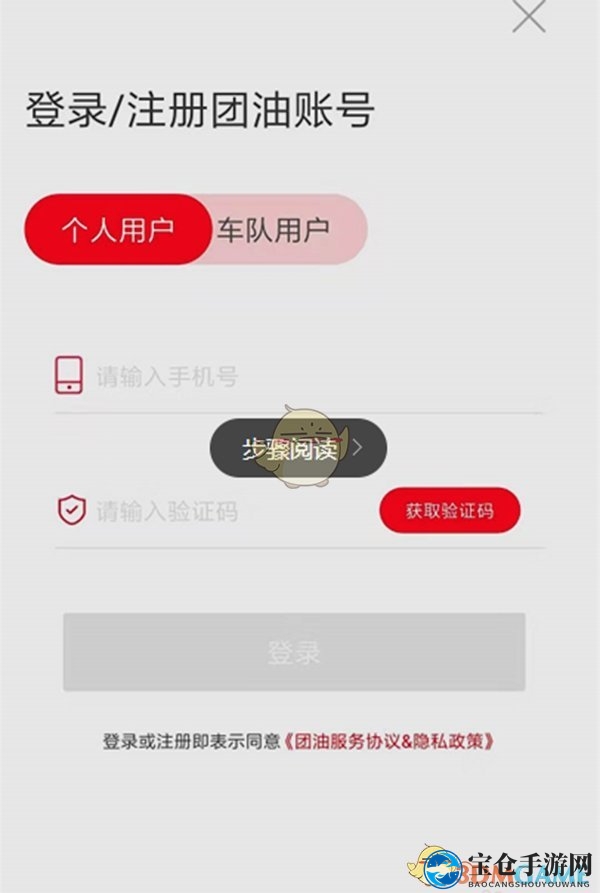Image resolution: width=600 pixels, height=893 pixels.
Task: Close the login screen
Action: pos(528,16)
